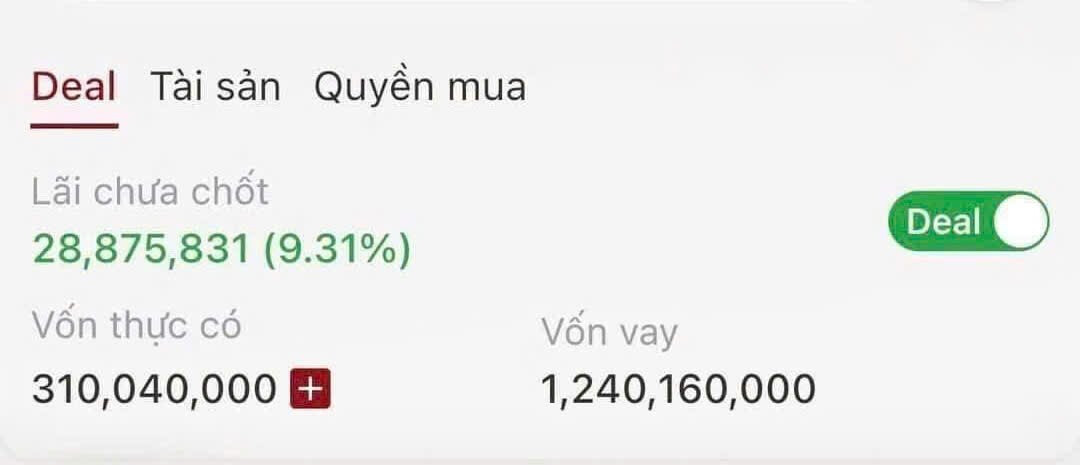The width and height of the screenshot is (1080, 465).
Task: Open the Quyền mua tab
Action: [x=420, y=88]
